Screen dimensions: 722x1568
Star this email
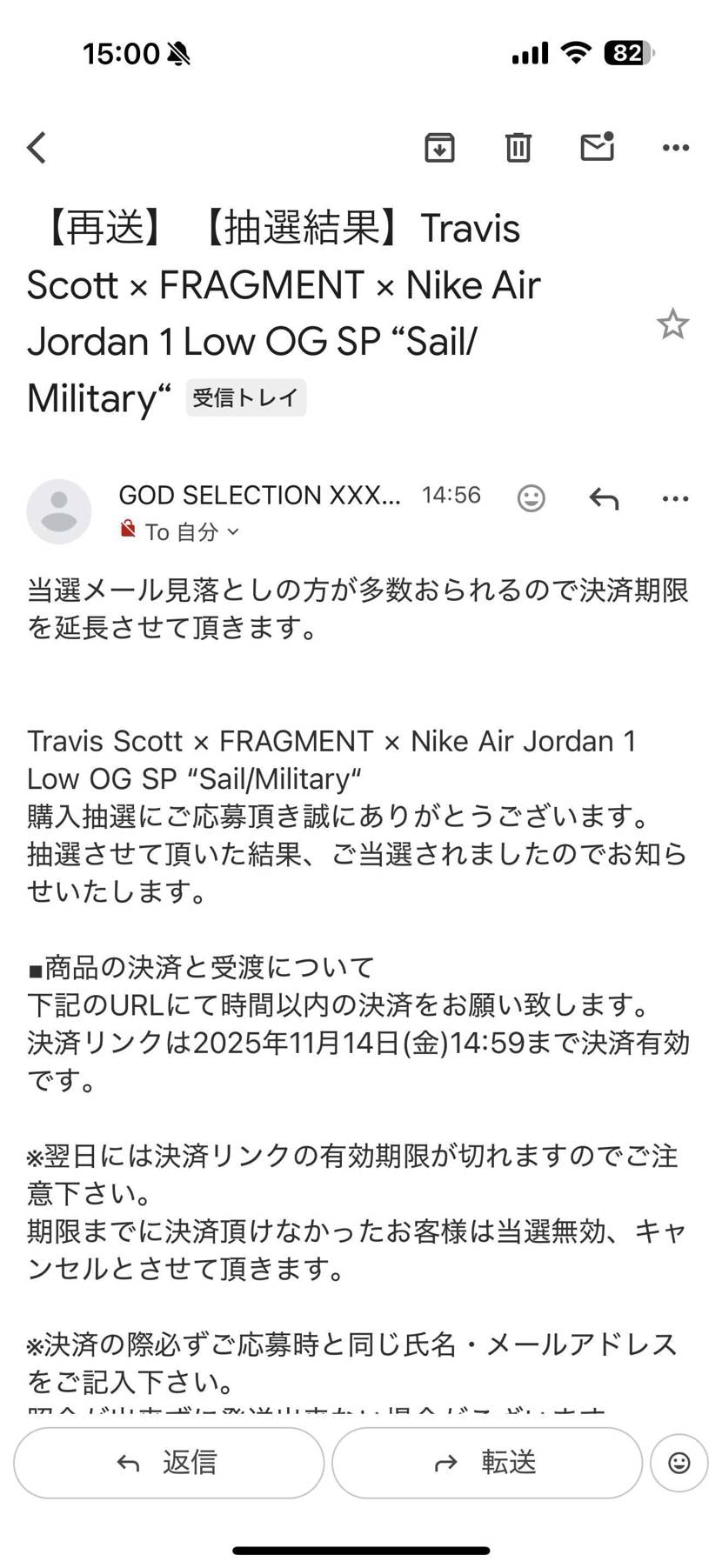click(x=674, y=324)
